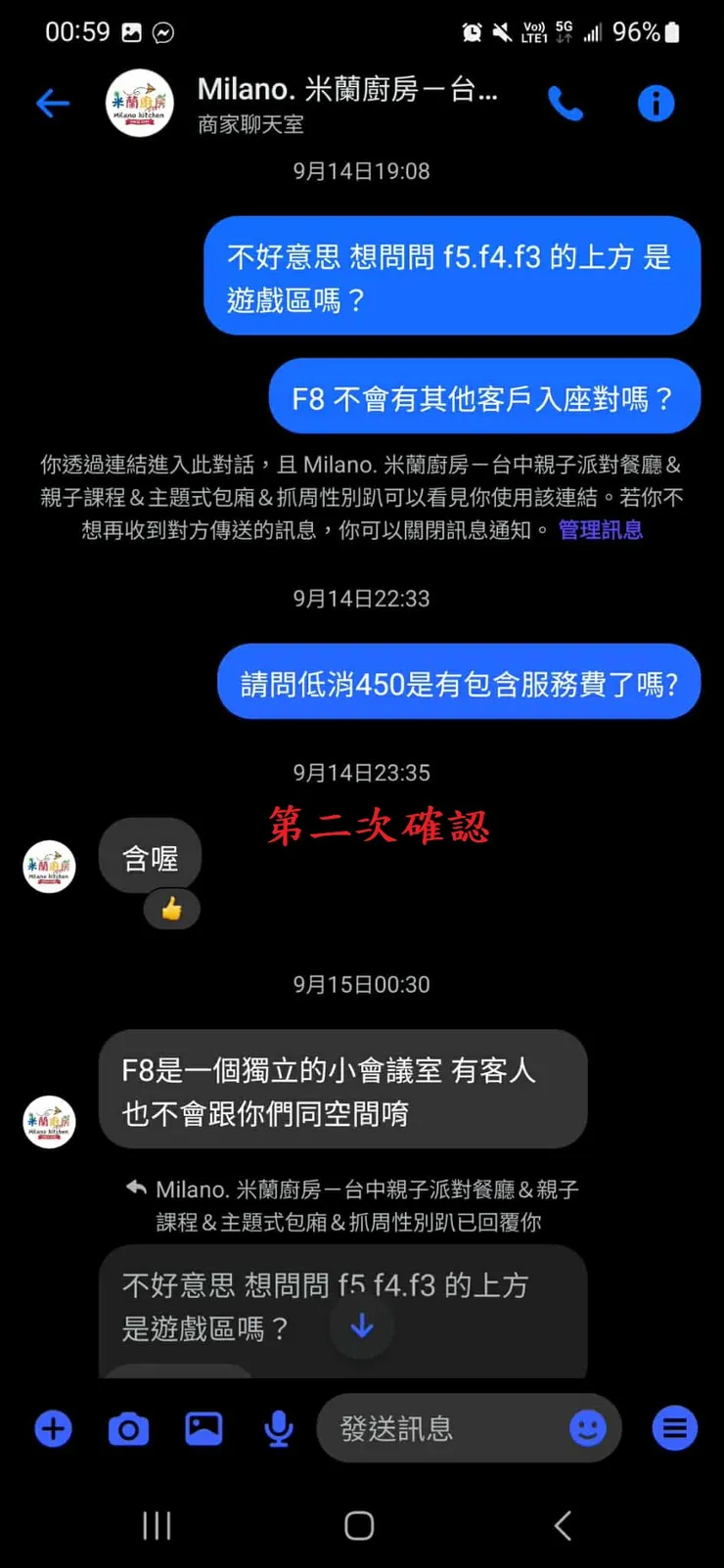Go back to chat list with arrow
Viewport: 724px width, 1568px height.
click(x=53, y=103)
